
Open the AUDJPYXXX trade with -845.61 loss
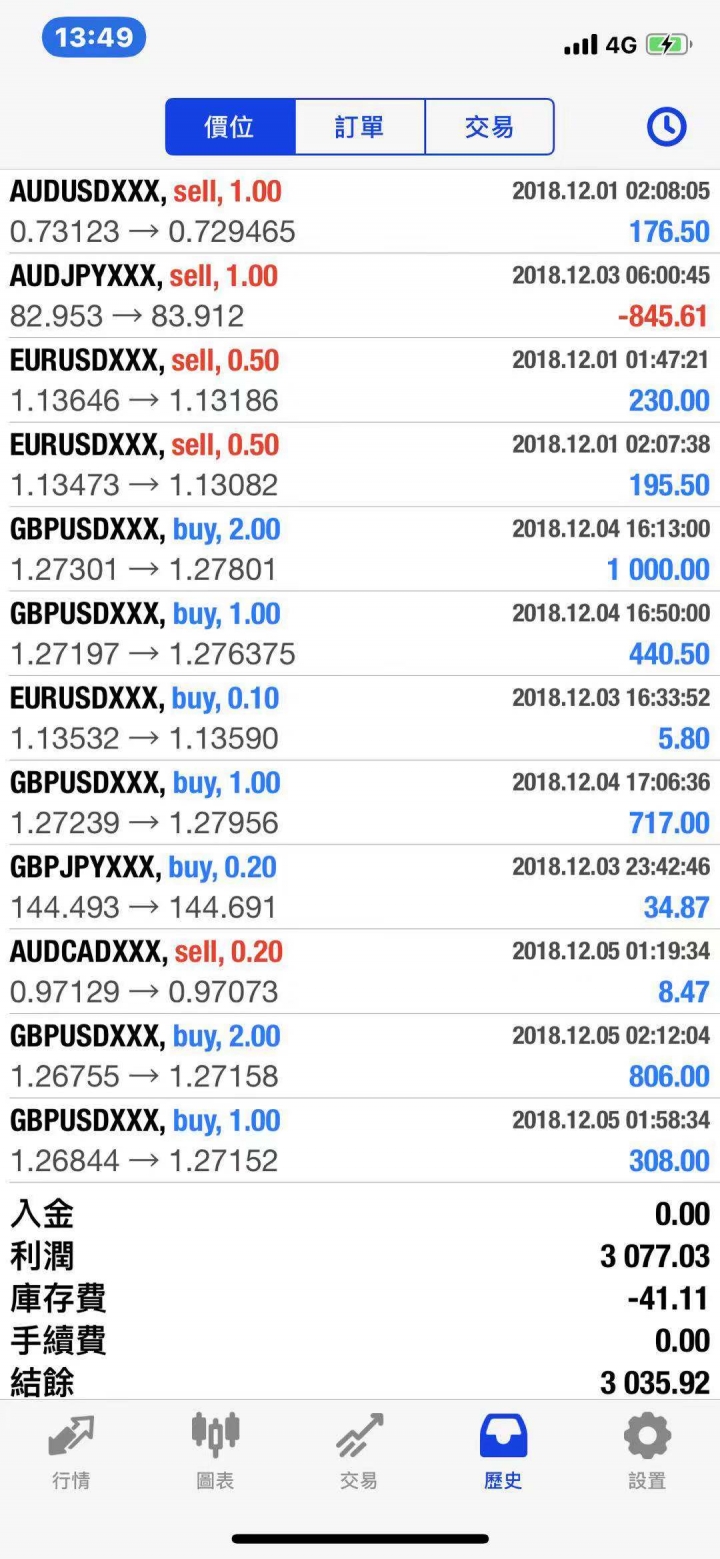click(x=360, y=296)
